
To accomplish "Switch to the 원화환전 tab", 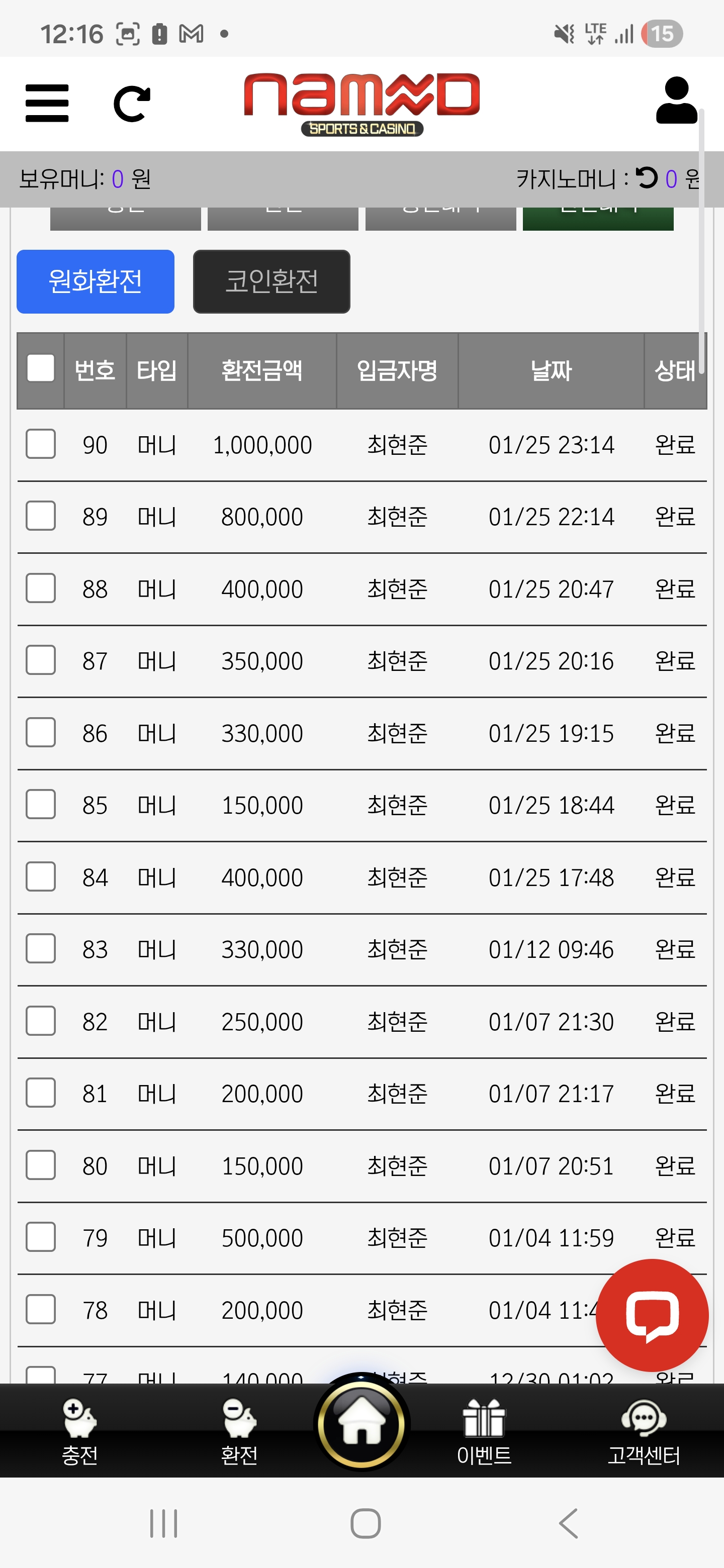I will click(96, 281).
